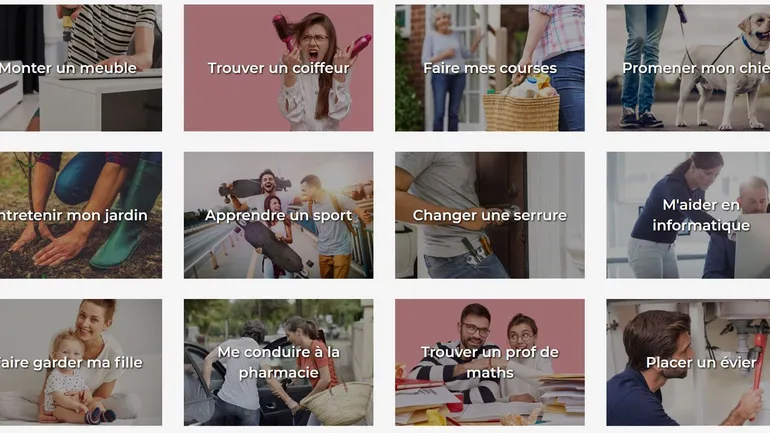Open 'Me conduire à la pharmacie' tile
770x433 pixels.
pos(278,362)
